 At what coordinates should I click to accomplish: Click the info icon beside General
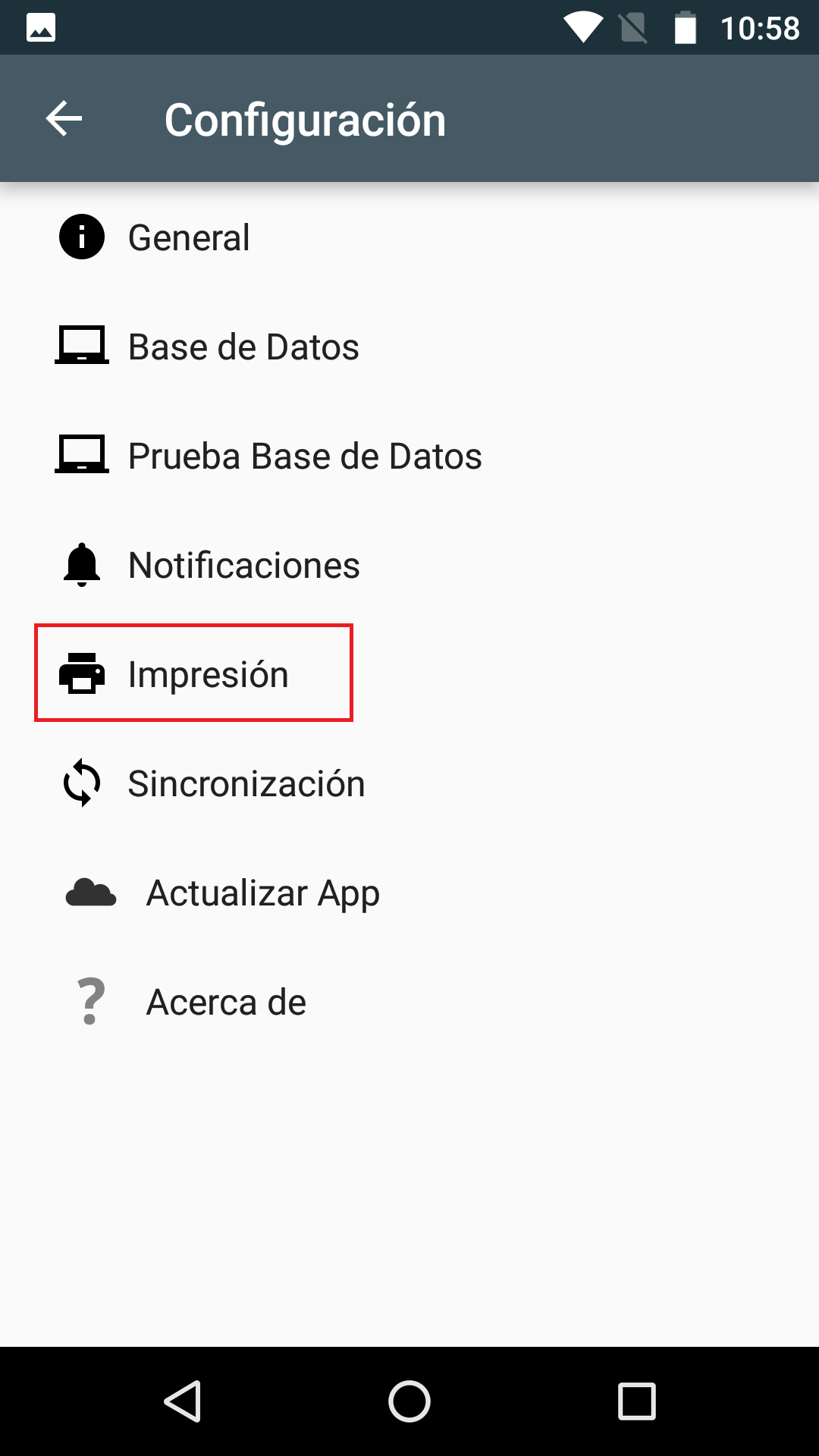pos(82,237)
